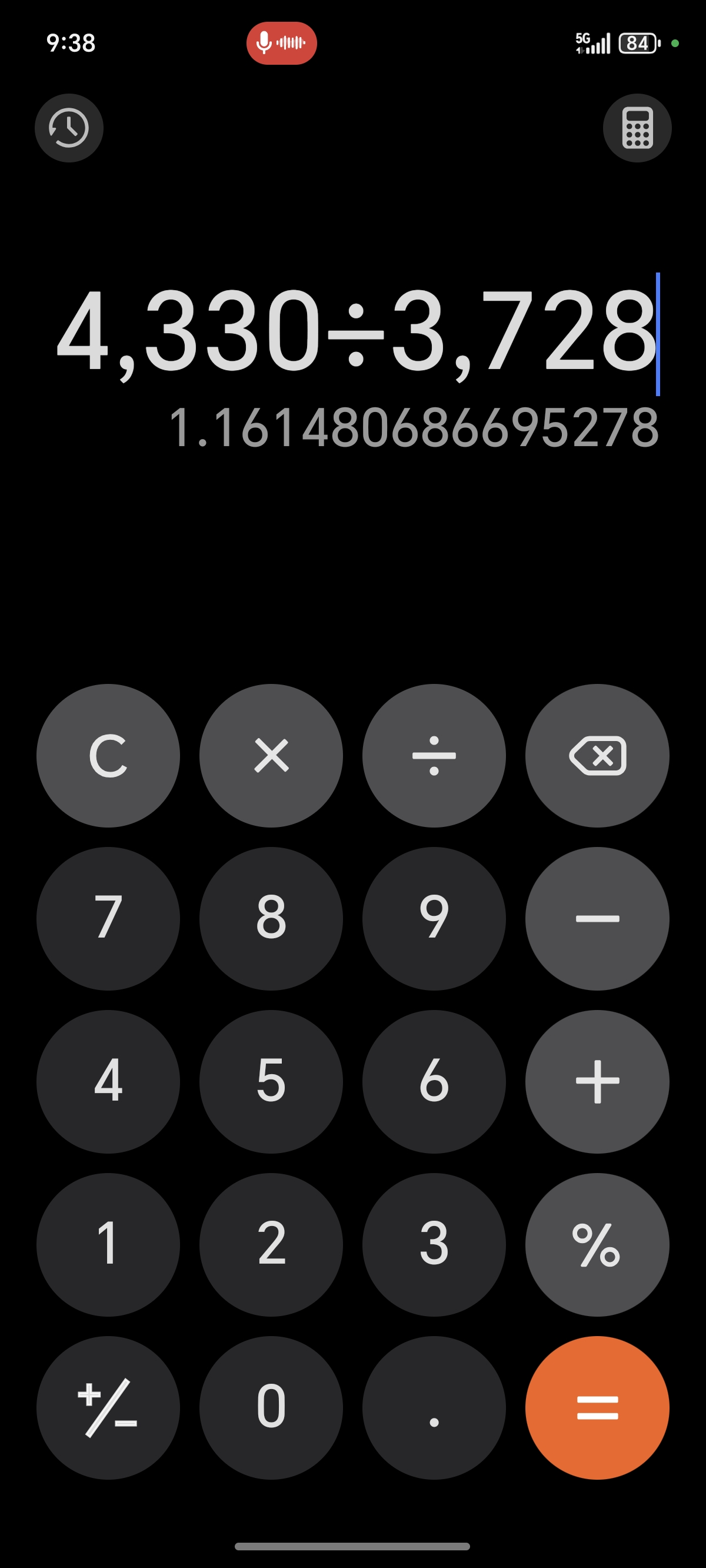Screen dimensions: 706x1568
Task: Enter the digit 7
Action: click(x=108, y=919)
